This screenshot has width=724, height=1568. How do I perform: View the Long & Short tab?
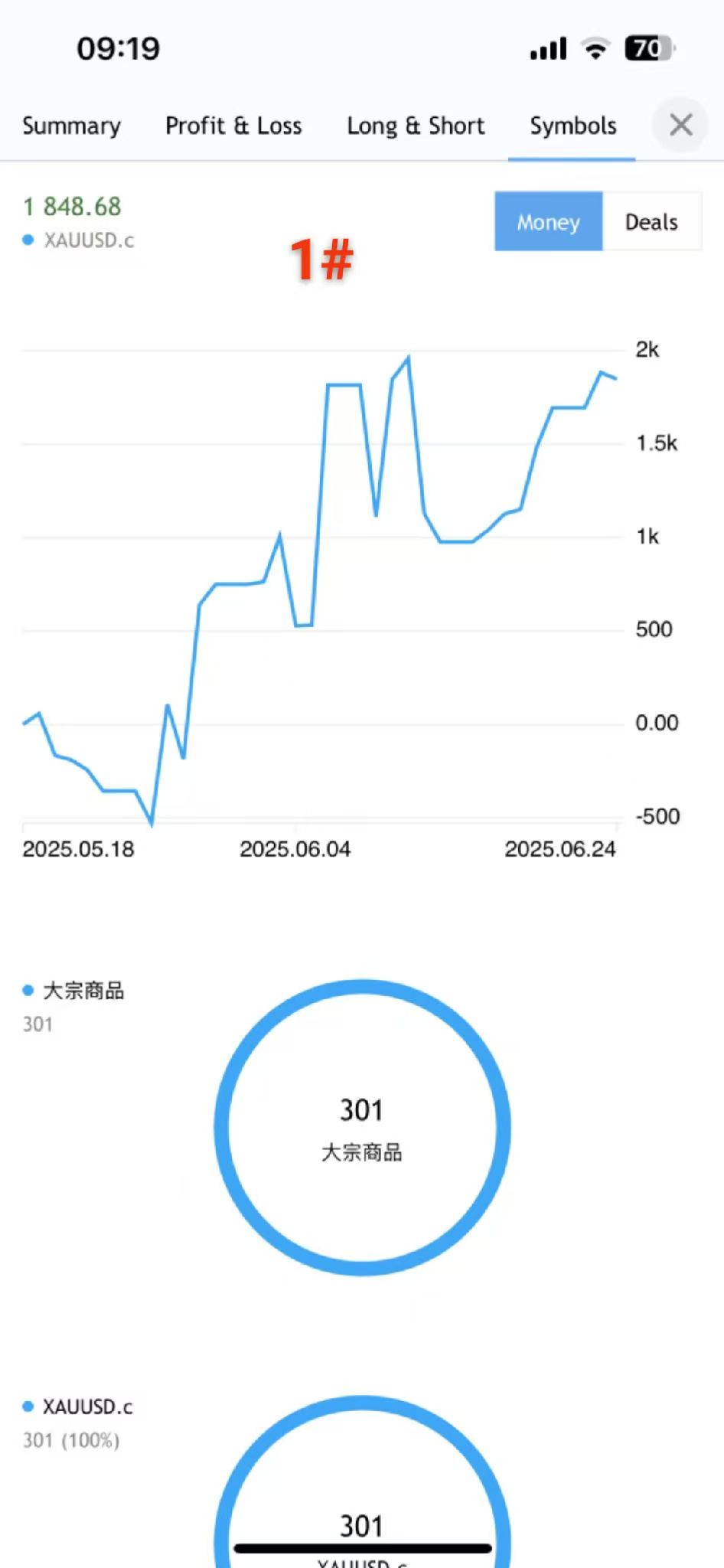416,126
